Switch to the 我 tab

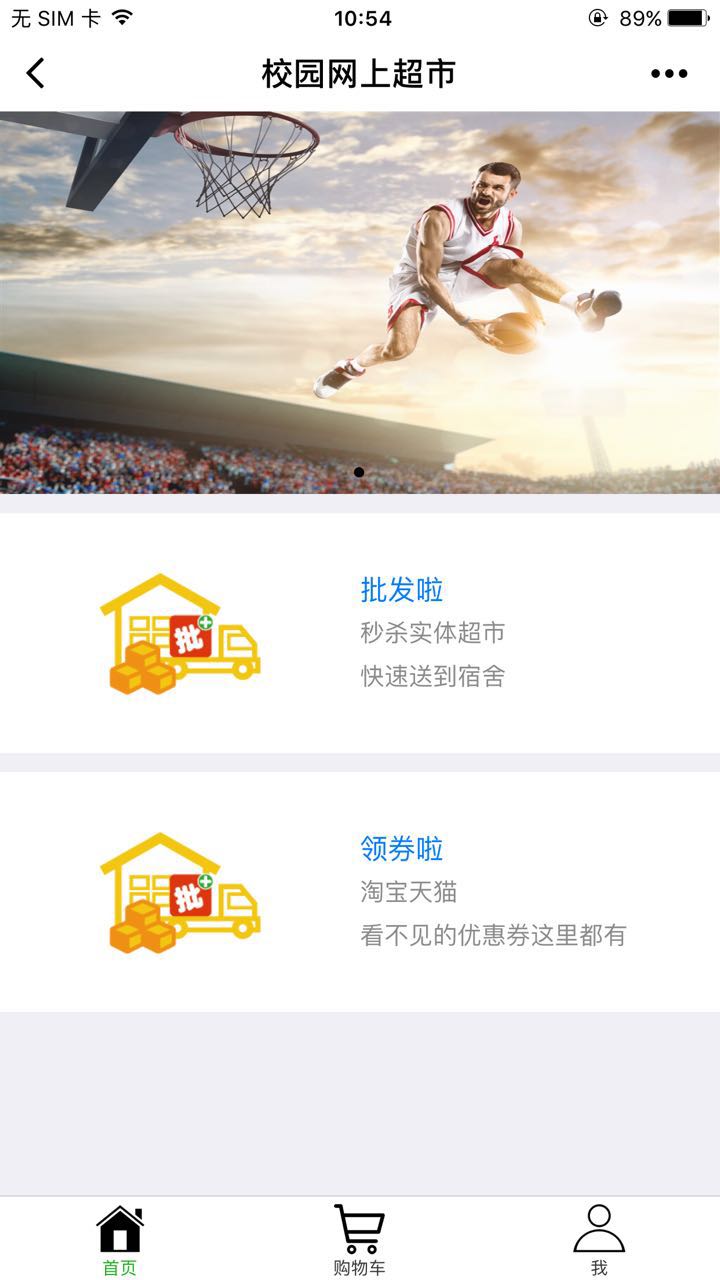tap(599, 1240)
